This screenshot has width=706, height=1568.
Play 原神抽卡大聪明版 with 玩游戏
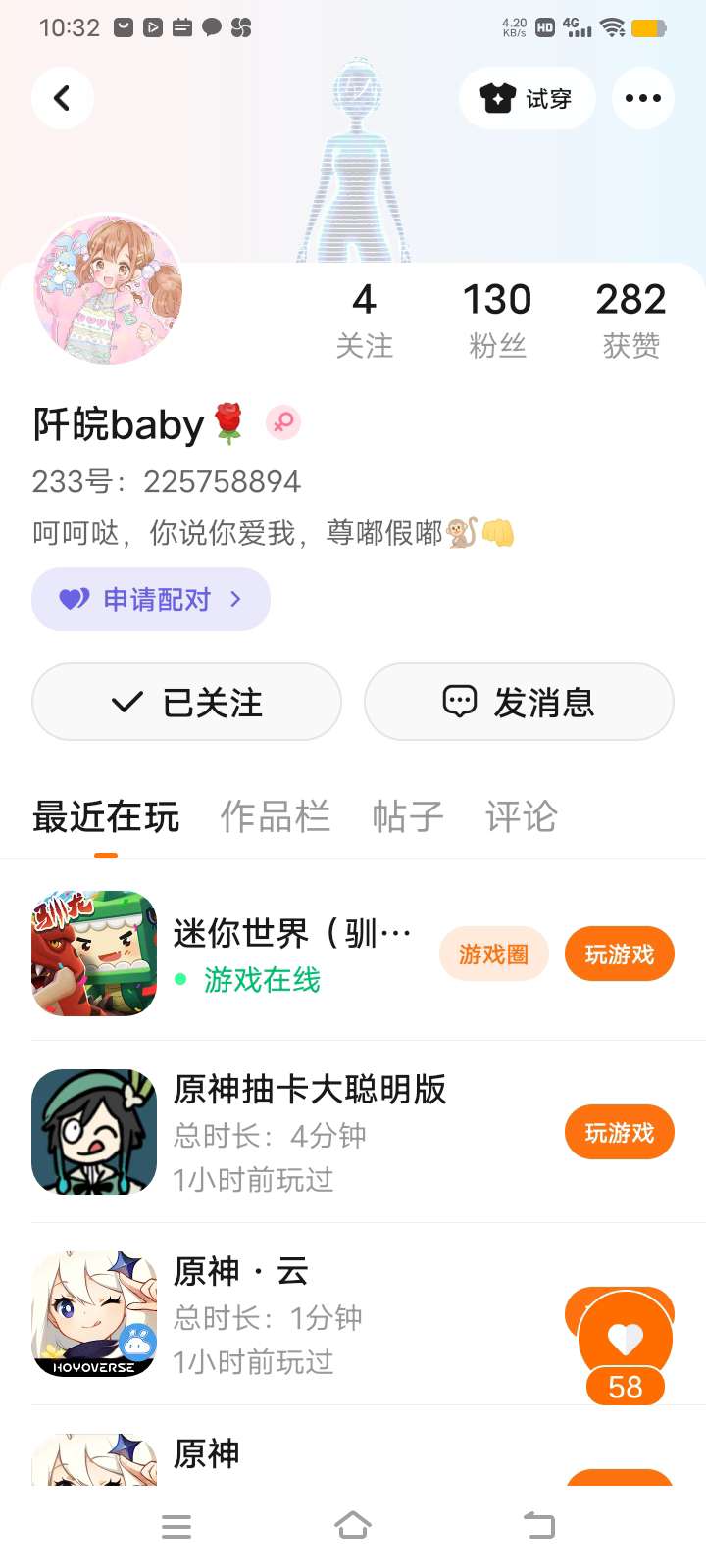point(619,1132)
